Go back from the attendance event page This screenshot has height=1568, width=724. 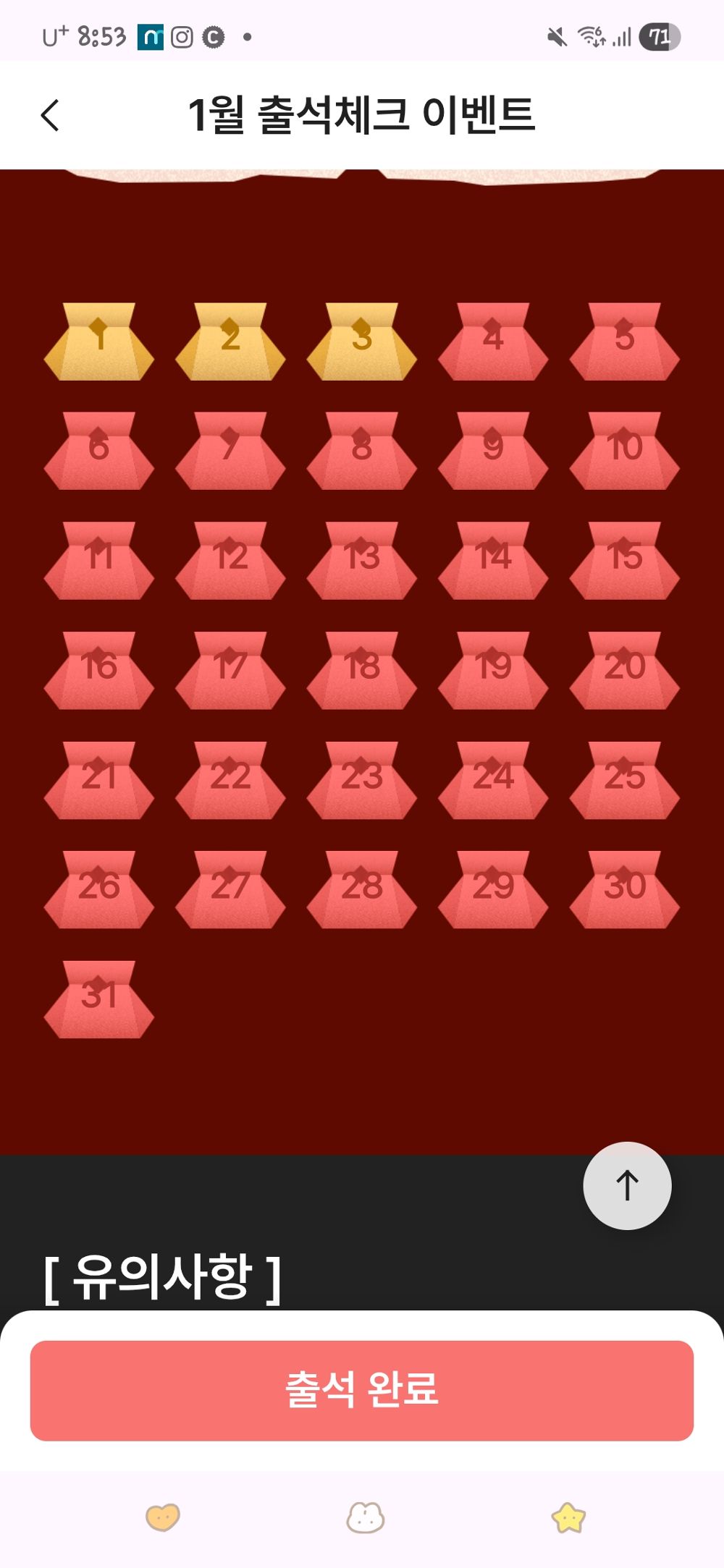[49, 115]
